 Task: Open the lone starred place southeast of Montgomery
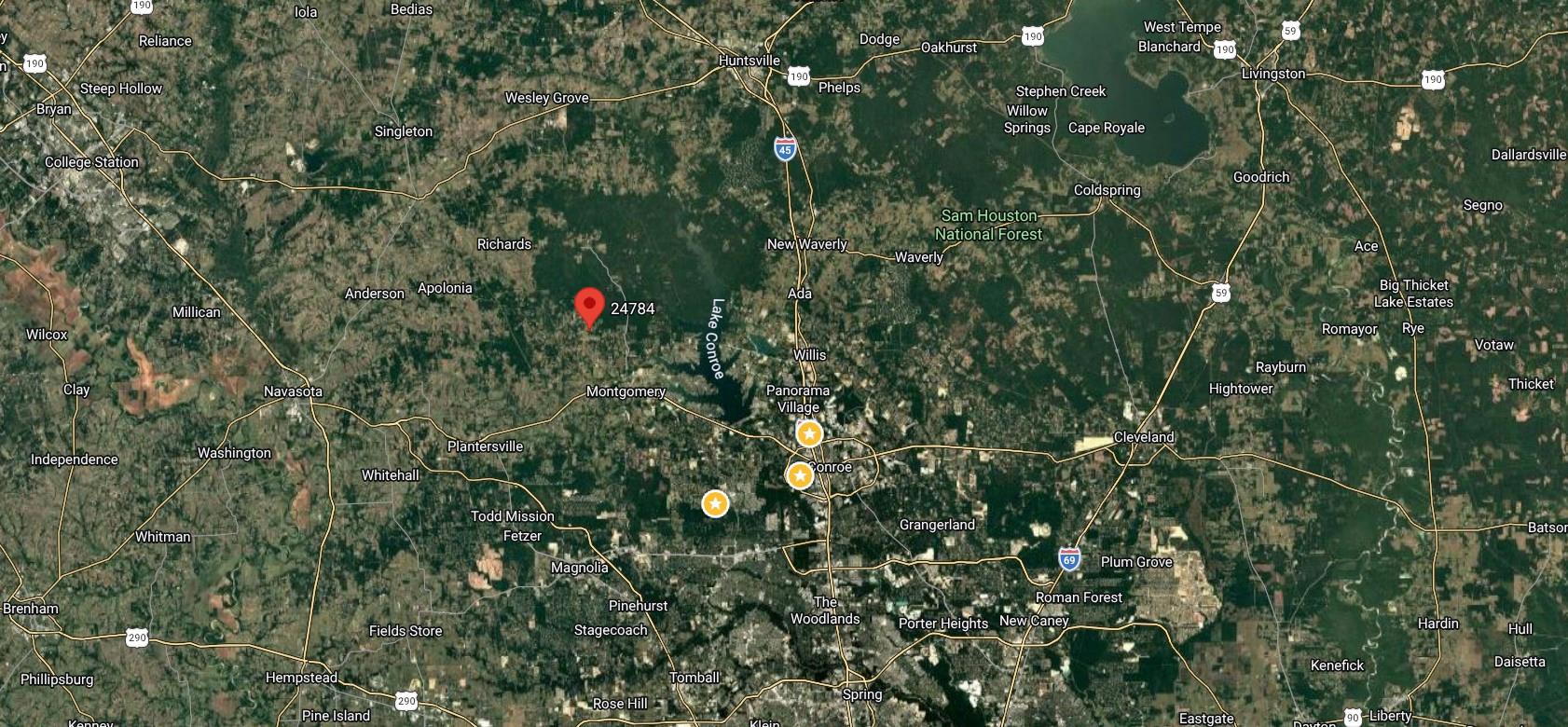[715, 504]
